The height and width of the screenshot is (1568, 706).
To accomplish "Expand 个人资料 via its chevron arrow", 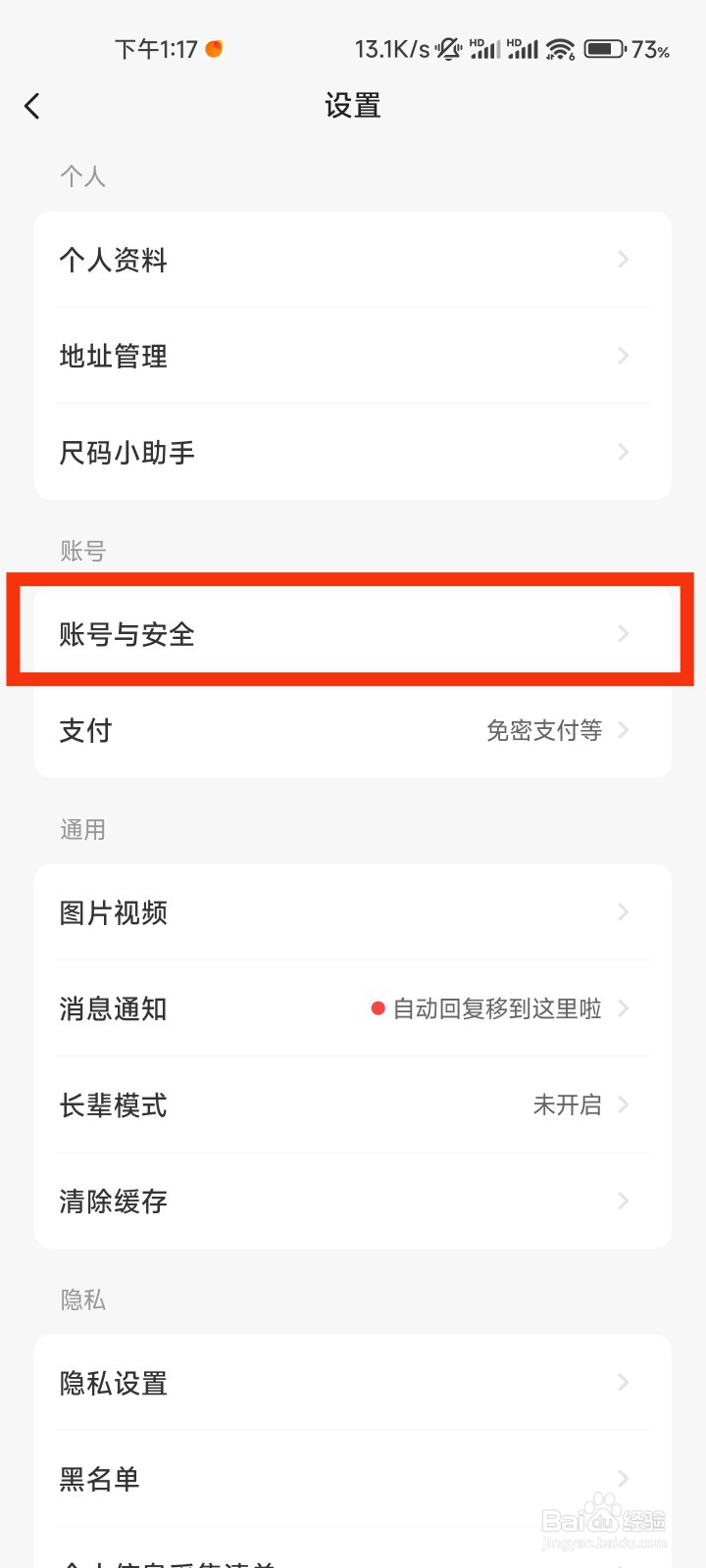I will 624,259.
